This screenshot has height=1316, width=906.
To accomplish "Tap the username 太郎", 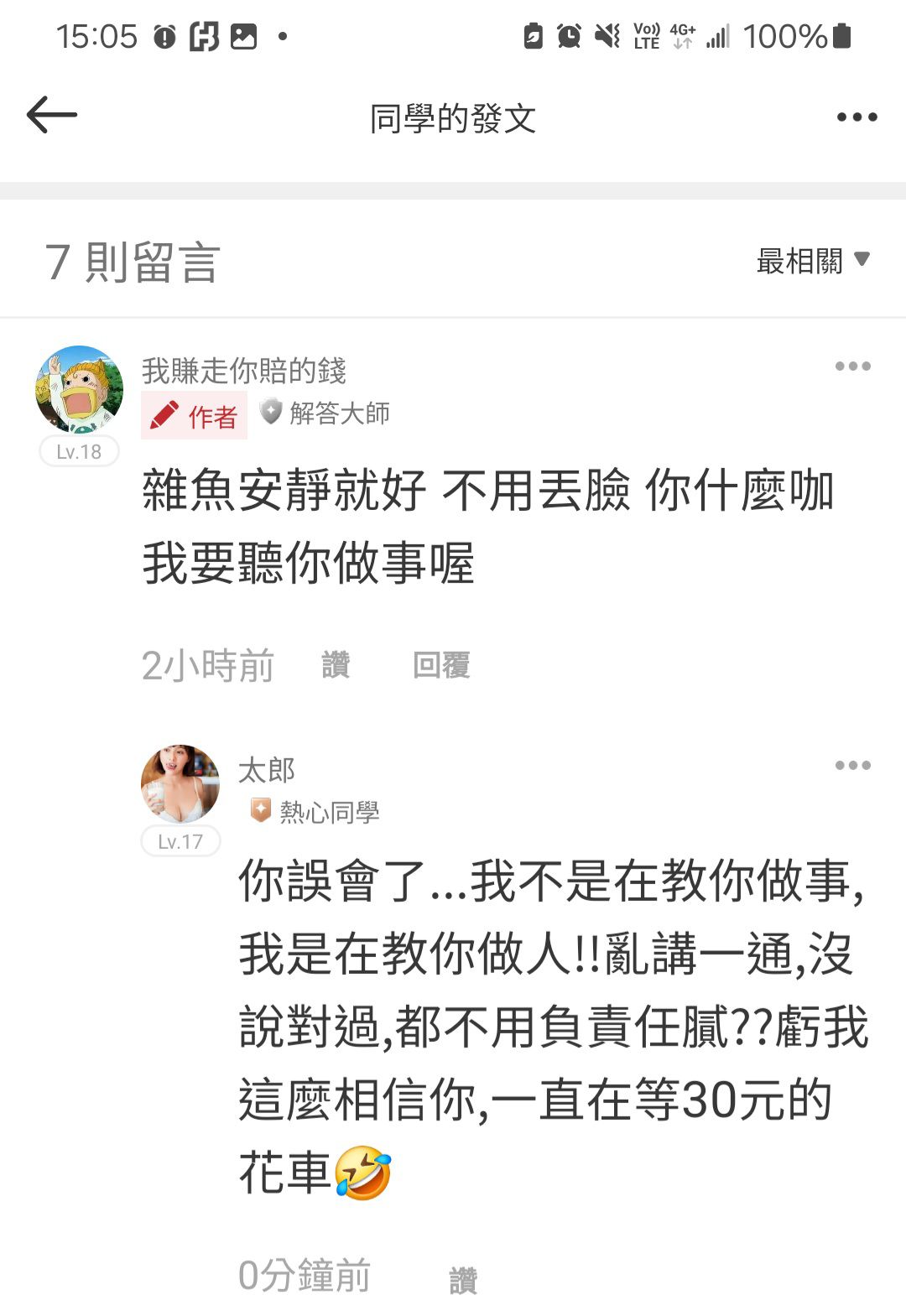I will 267,769.
